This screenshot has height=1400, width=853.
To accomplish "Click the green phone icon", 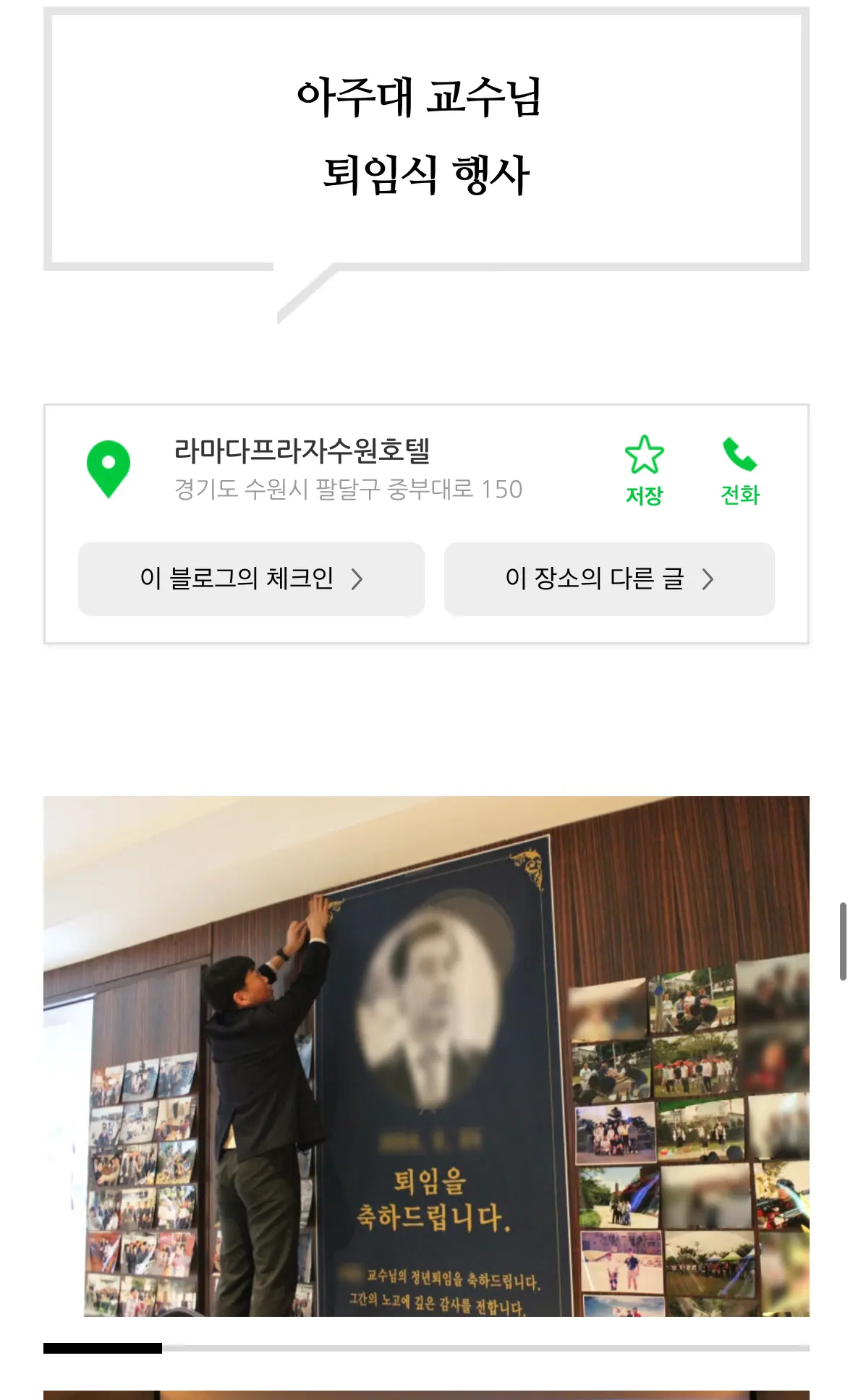I will click(x=737, y=456).
